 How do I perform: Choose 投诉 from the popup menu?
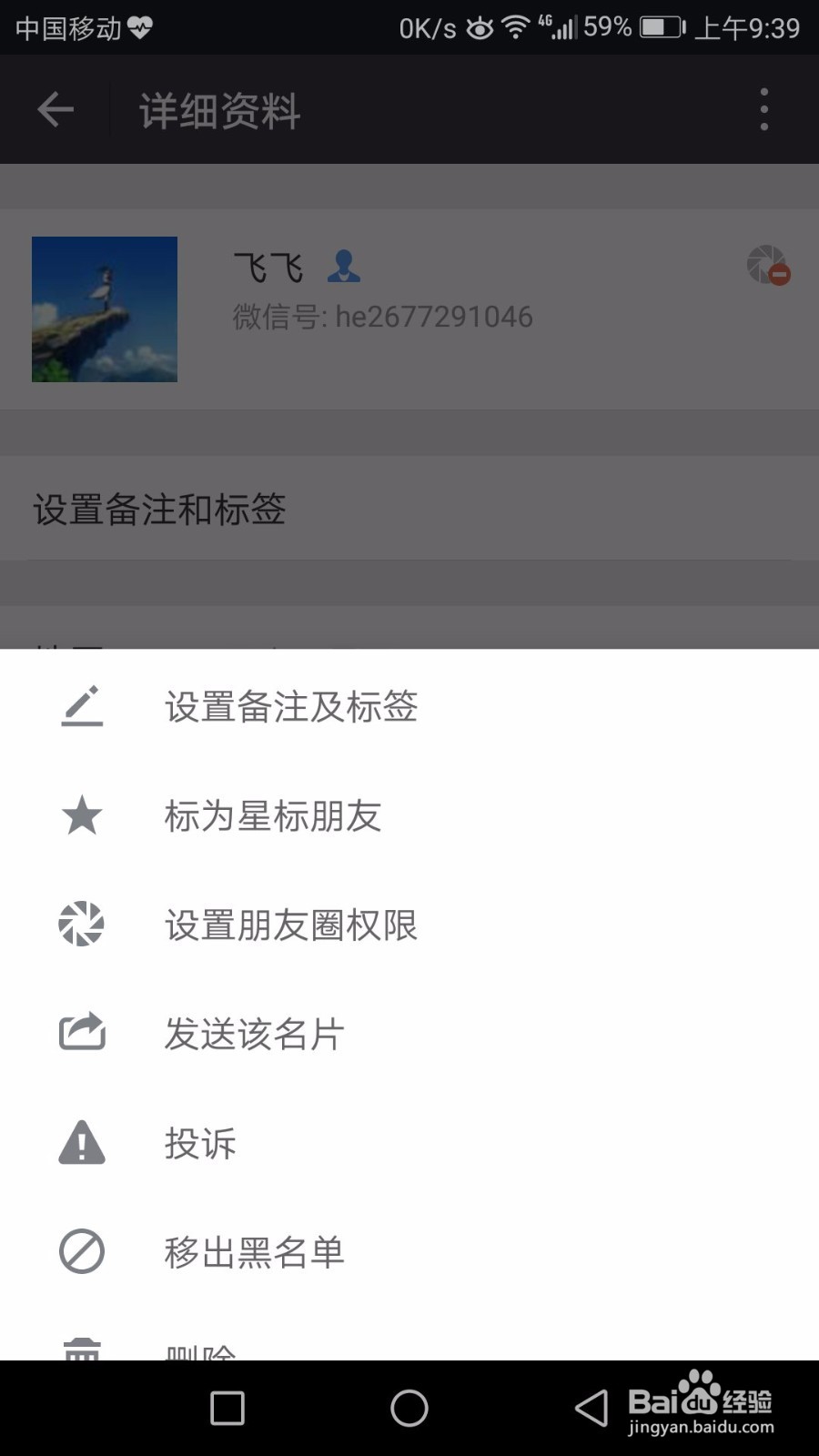(200, 1143)
